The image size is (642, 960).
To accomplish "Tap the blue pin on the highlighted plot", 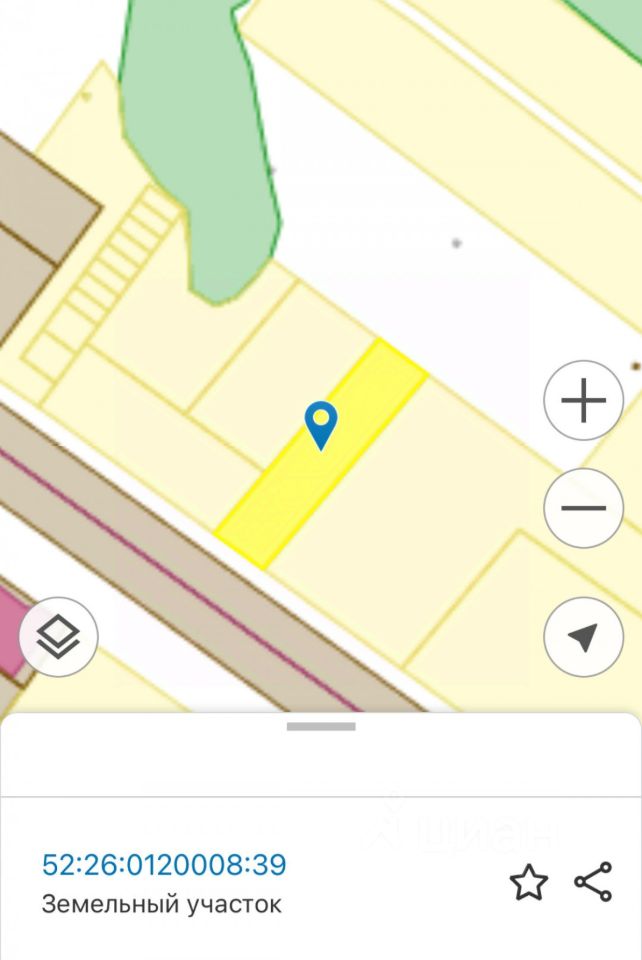I will [x=321, y=425].
